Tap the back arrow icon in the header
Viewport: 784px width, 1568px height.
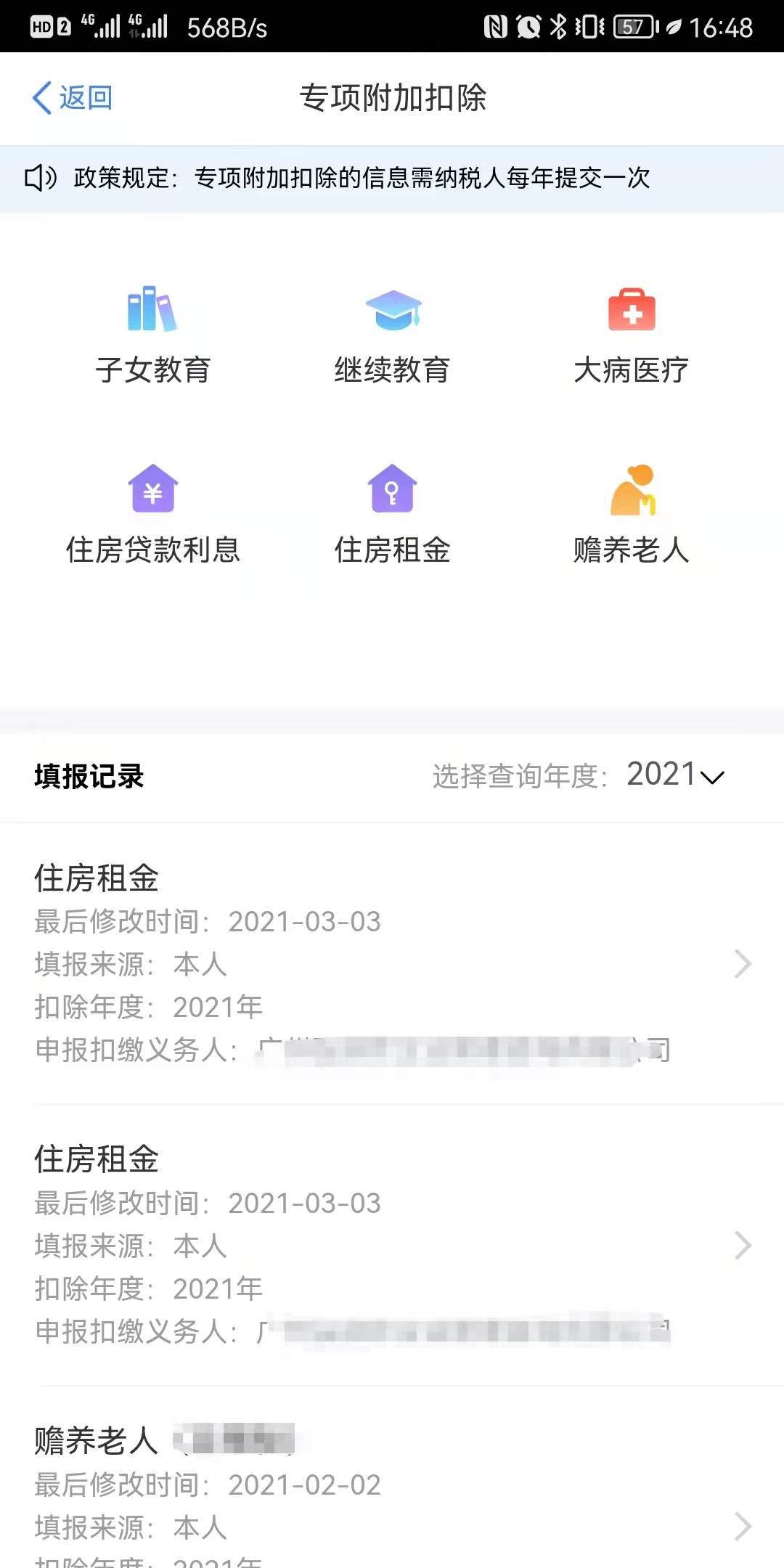pos(41,97)
